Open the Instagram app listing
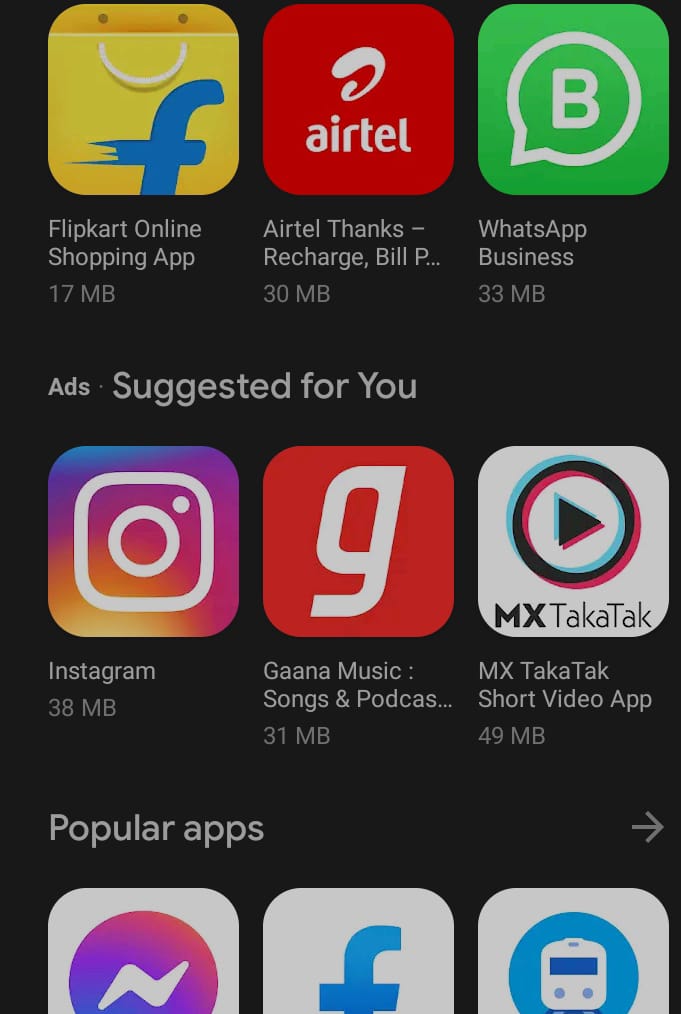The width and height of the screenshot is (681, 1014). [143, 541]
